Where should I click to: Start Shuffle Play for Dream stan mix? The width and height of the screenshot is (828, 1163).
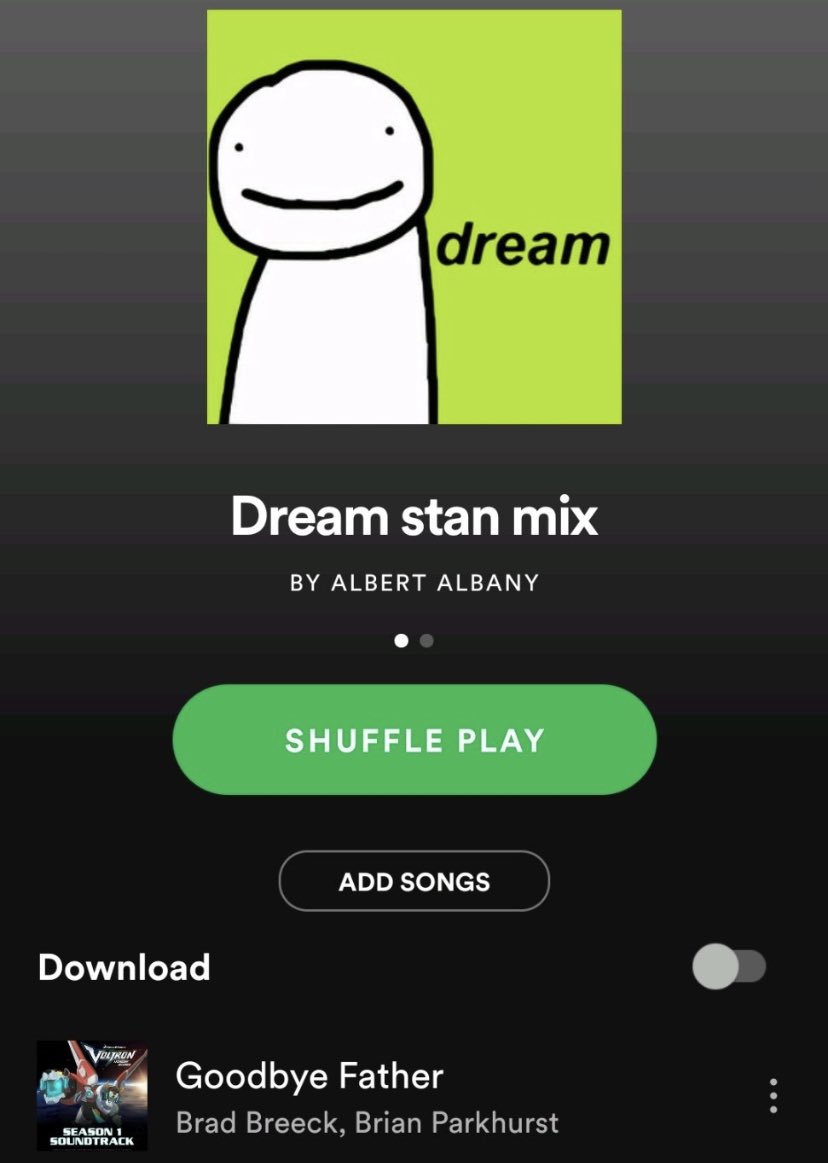point(414,739)
